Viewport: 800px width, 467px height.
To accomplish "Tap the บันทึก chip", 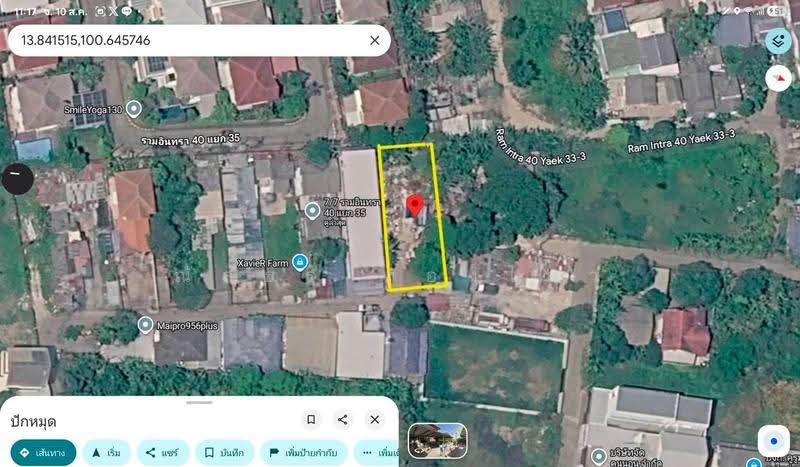I will click(224, 453).
